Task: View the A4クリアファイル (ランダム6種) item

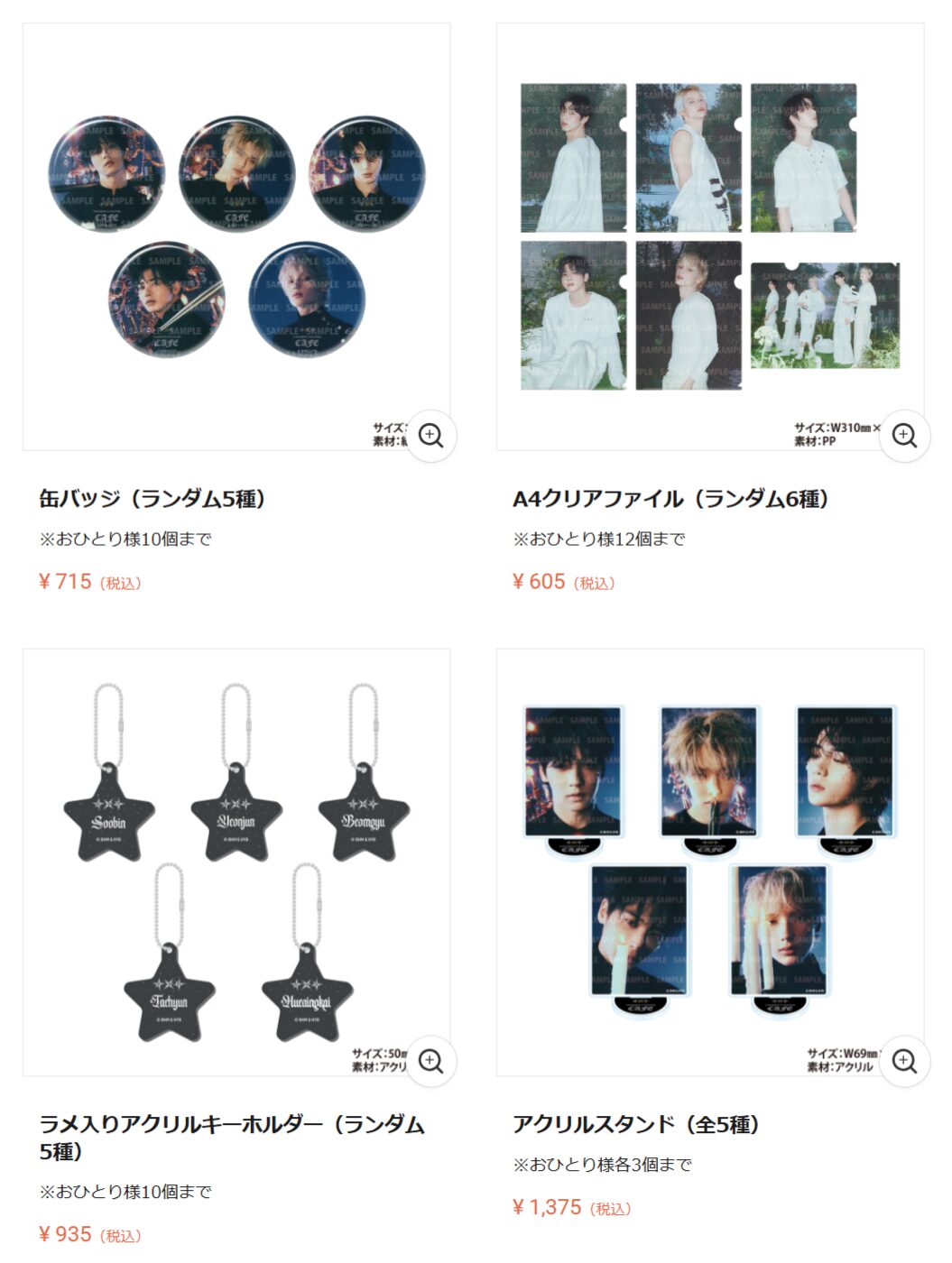Action: (670, 499)
